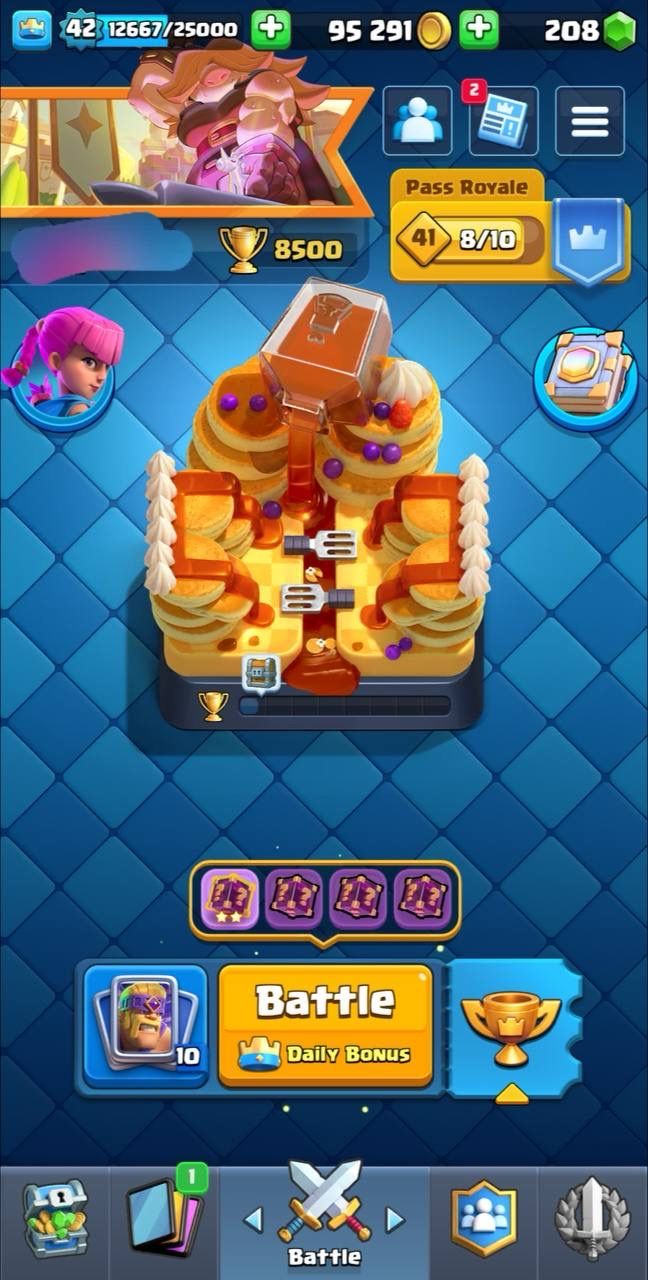
Task: Open the friends and social icon
Action: click(418, 121)
